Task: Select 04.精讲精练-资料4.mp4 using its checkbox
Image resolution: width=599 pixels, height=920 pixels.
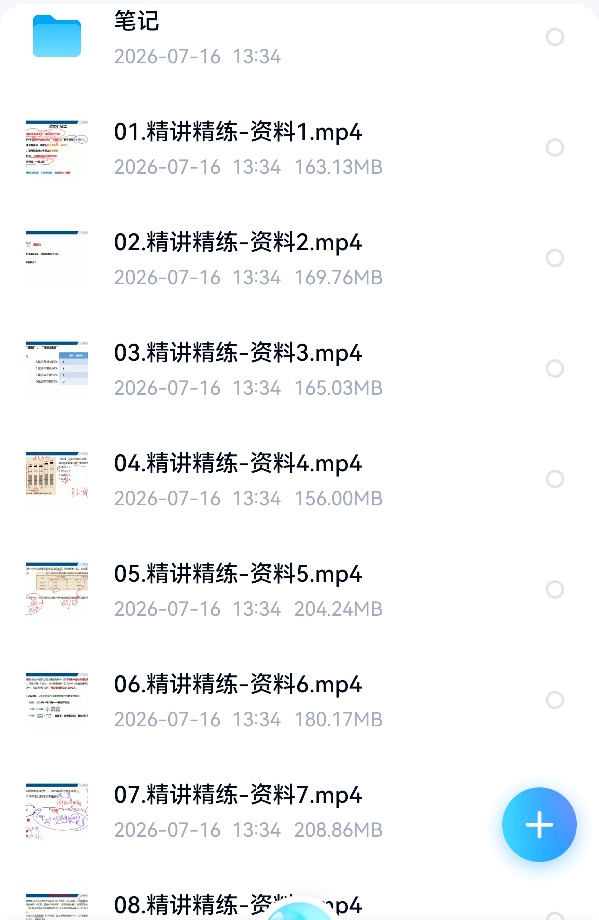Action: coord(554,479)
